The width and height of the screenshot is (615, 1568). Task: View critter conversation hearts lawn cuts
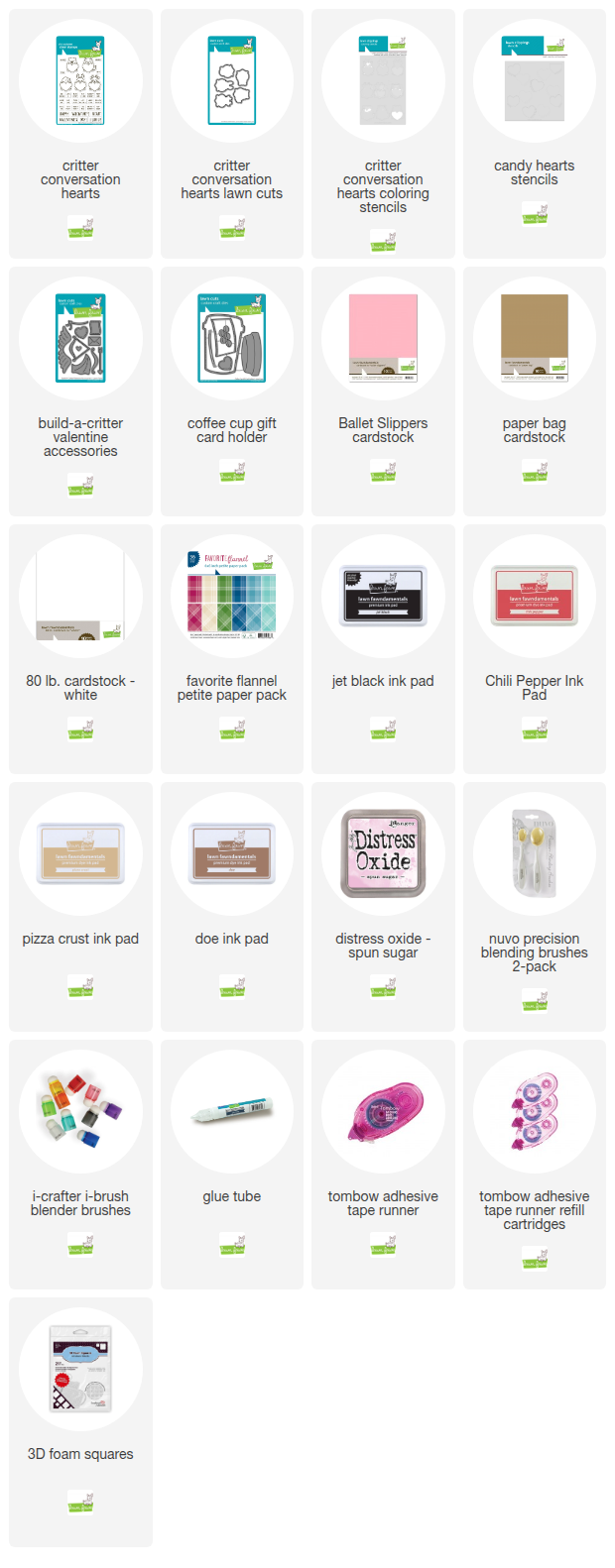[x=232, y=81]
